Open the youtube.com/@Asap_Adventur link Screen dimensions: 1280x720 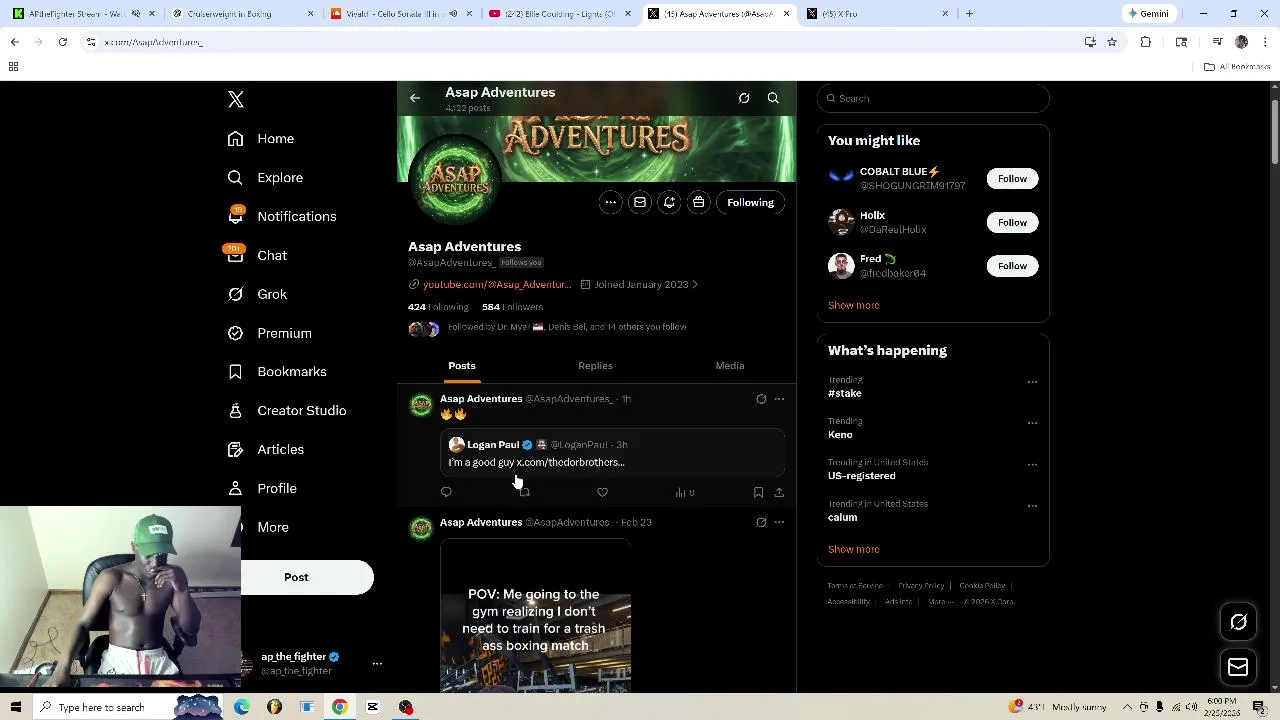pos(496,285)
